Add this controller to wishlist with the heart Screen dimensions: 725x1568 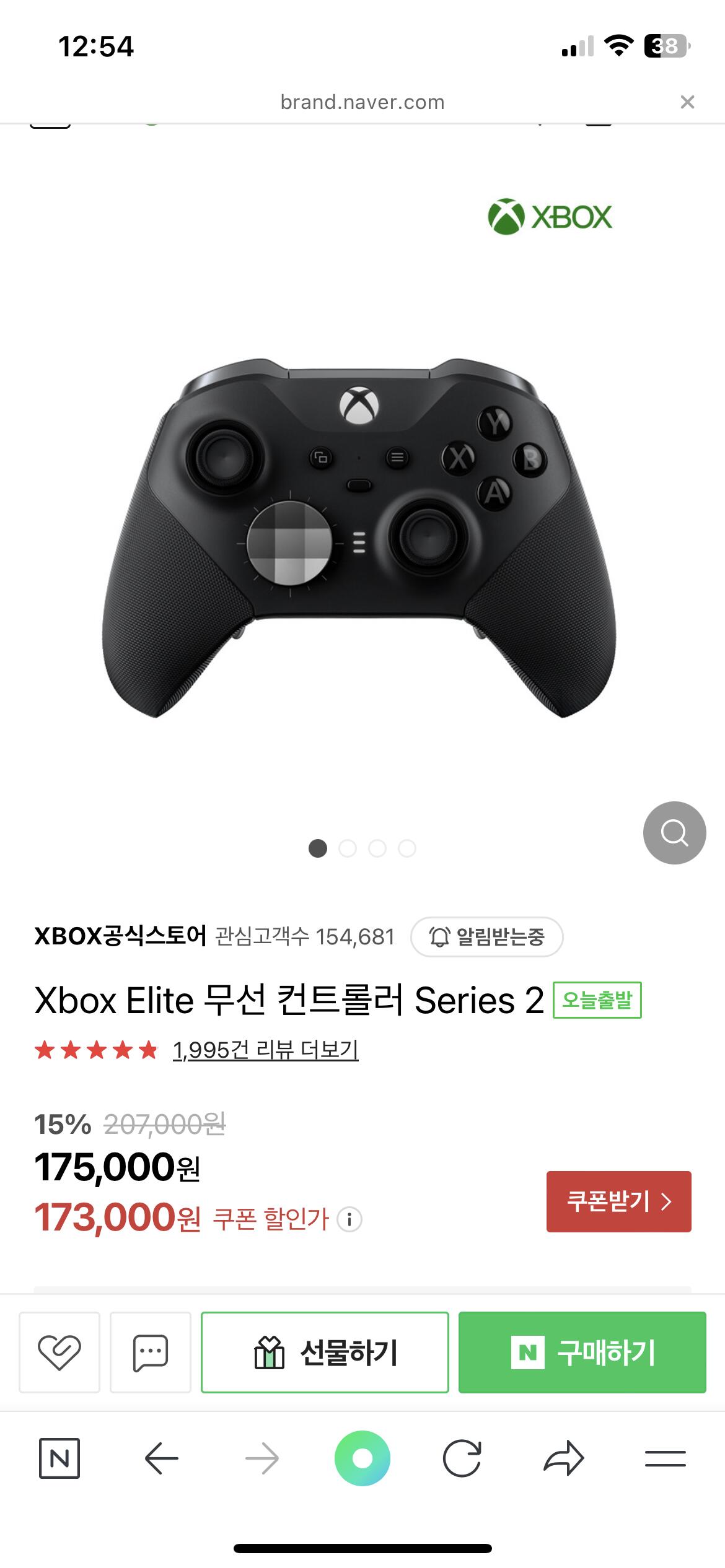pos(59,1352)
